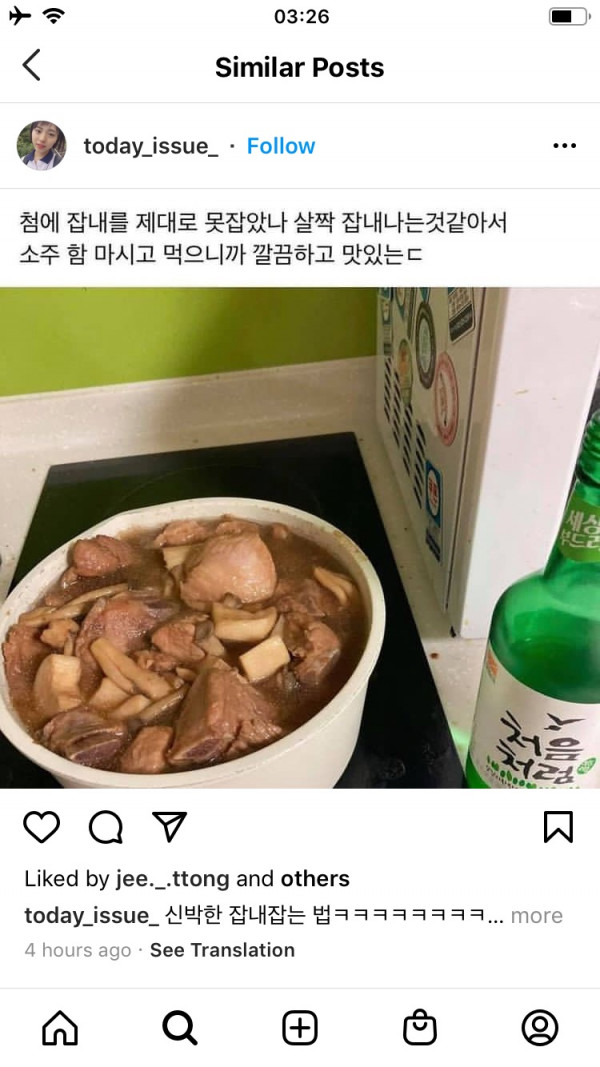The image size is (600, 1067).
Task: Open comments on this post
Action: [105, 827]
